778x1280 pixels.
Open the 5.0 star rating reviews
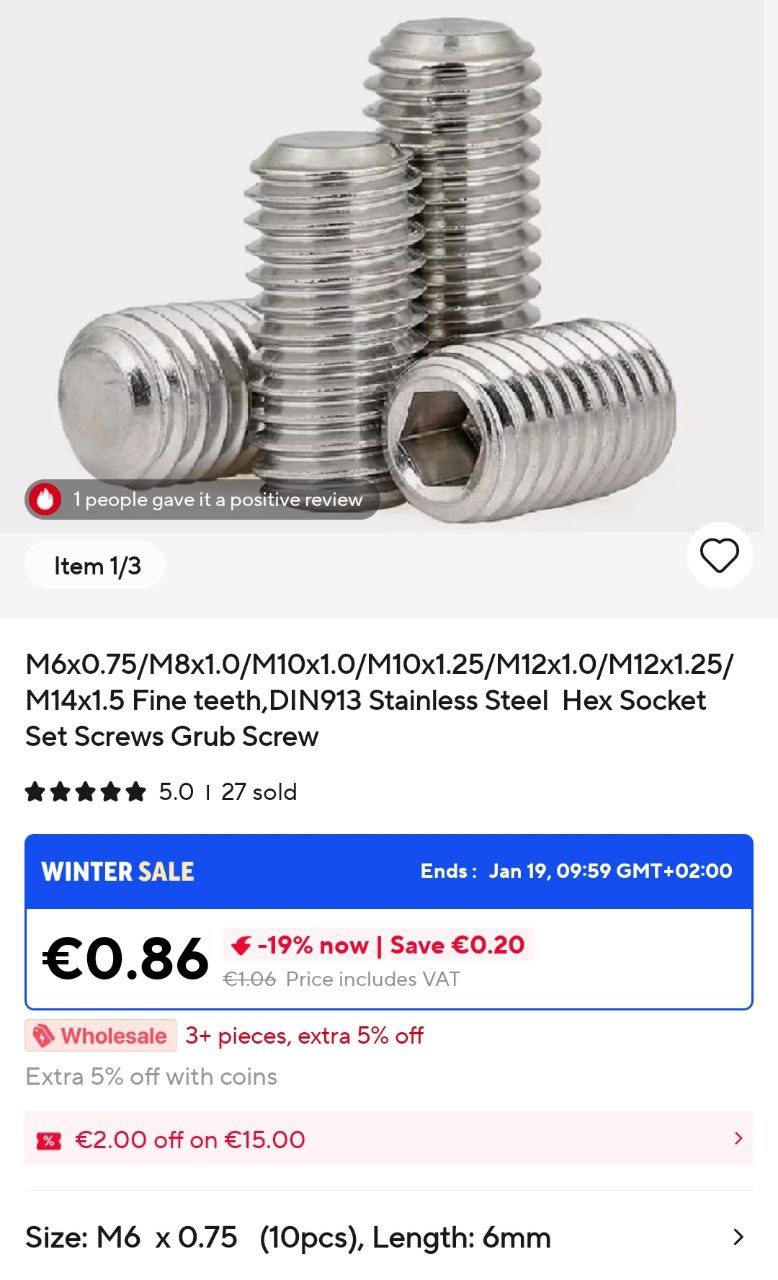110,792
